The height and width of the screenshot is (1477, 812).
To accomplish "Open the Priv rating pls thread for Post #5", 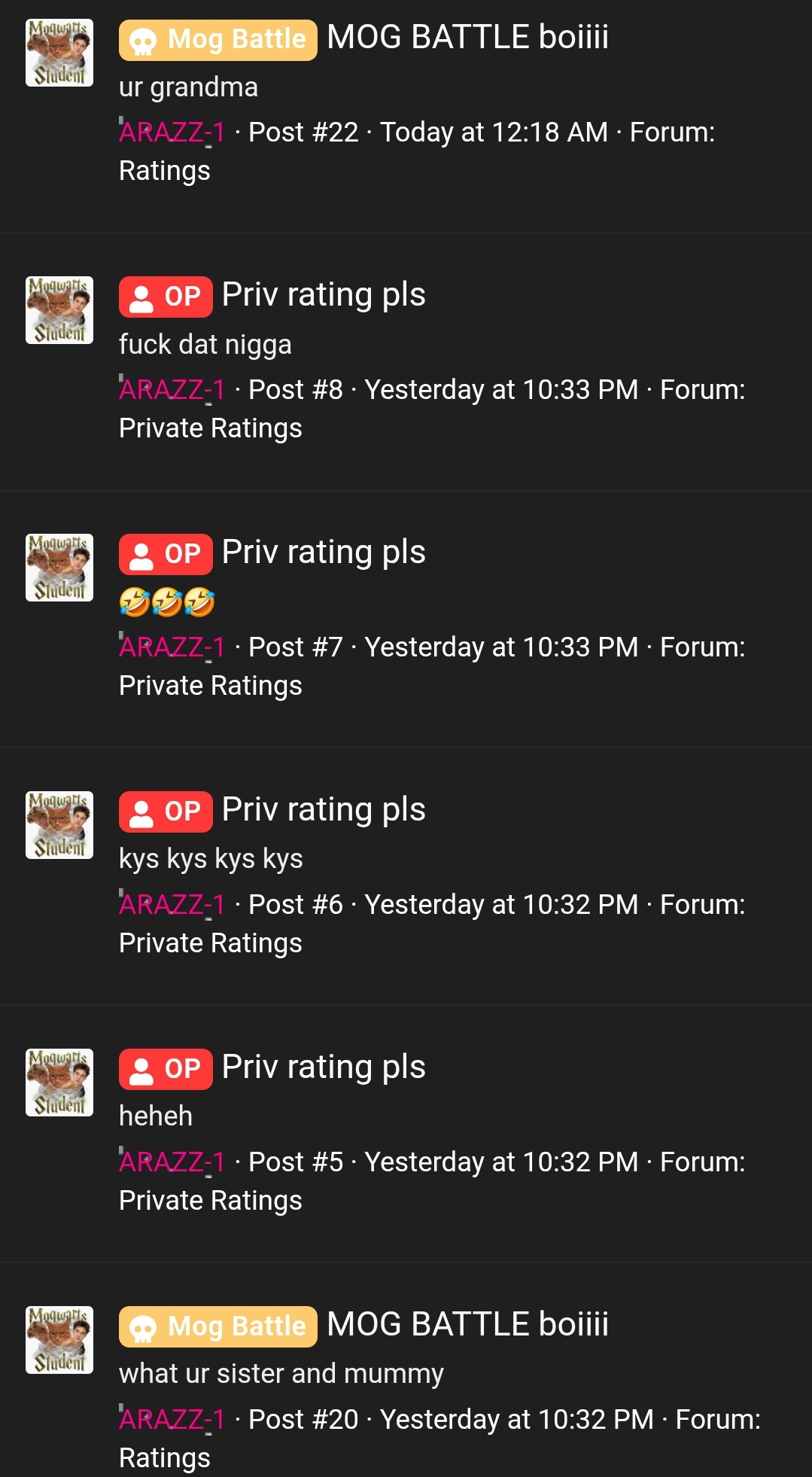I will pyautogui.click(x=324, y=1067).
